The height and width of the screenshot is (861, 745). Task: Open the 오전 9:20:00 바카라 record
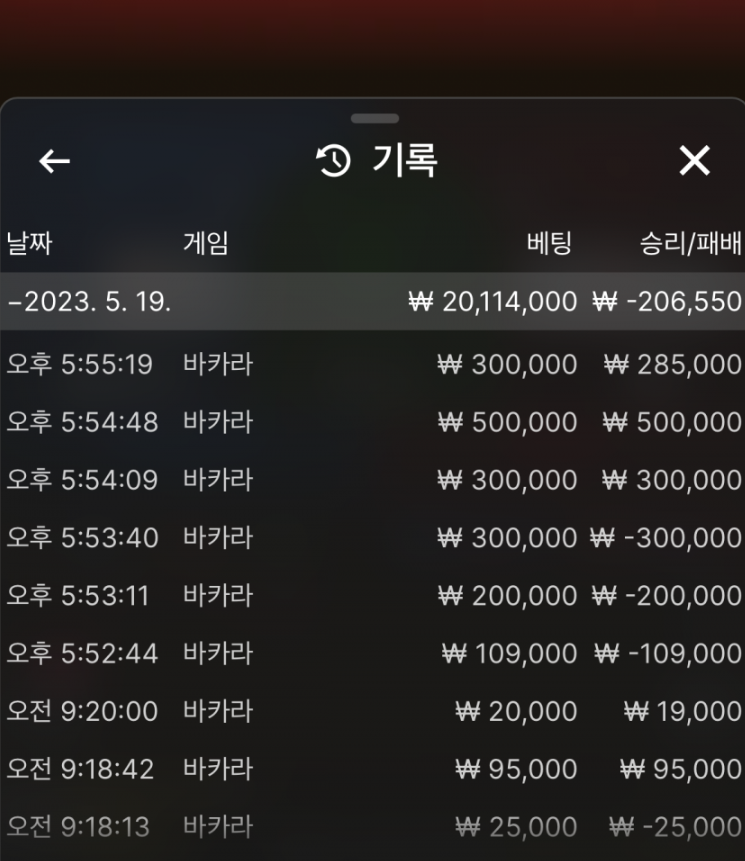[x=372, y=711]
